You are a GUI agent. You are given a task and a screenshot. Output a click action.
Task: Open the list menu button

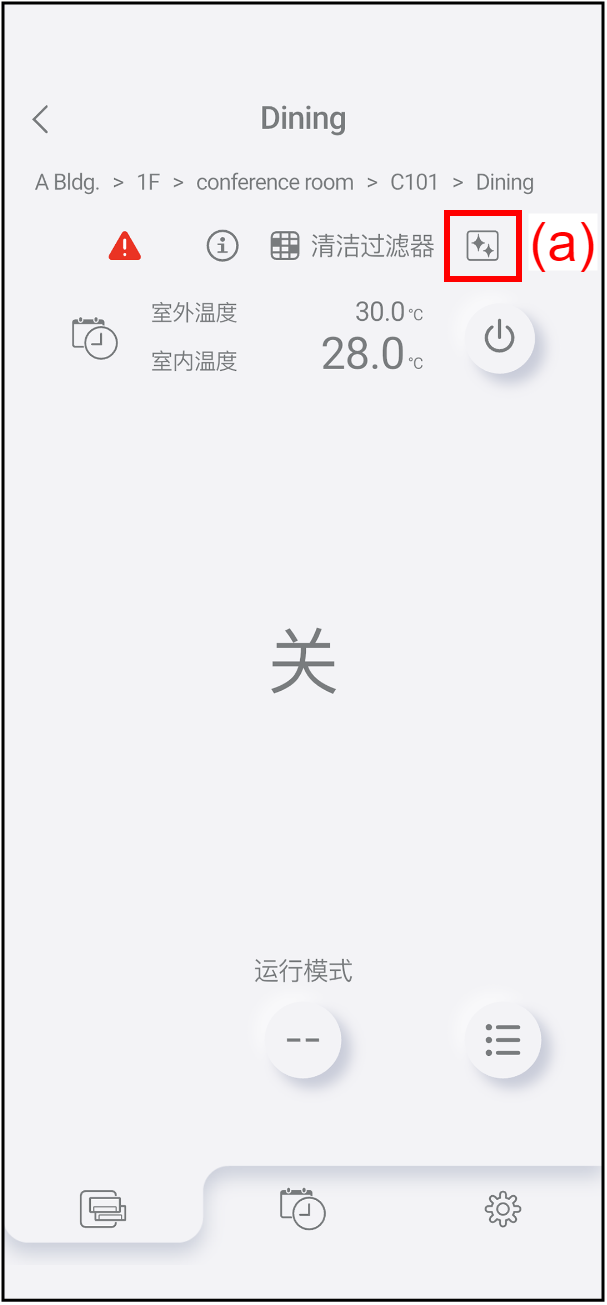point(502,1040)
